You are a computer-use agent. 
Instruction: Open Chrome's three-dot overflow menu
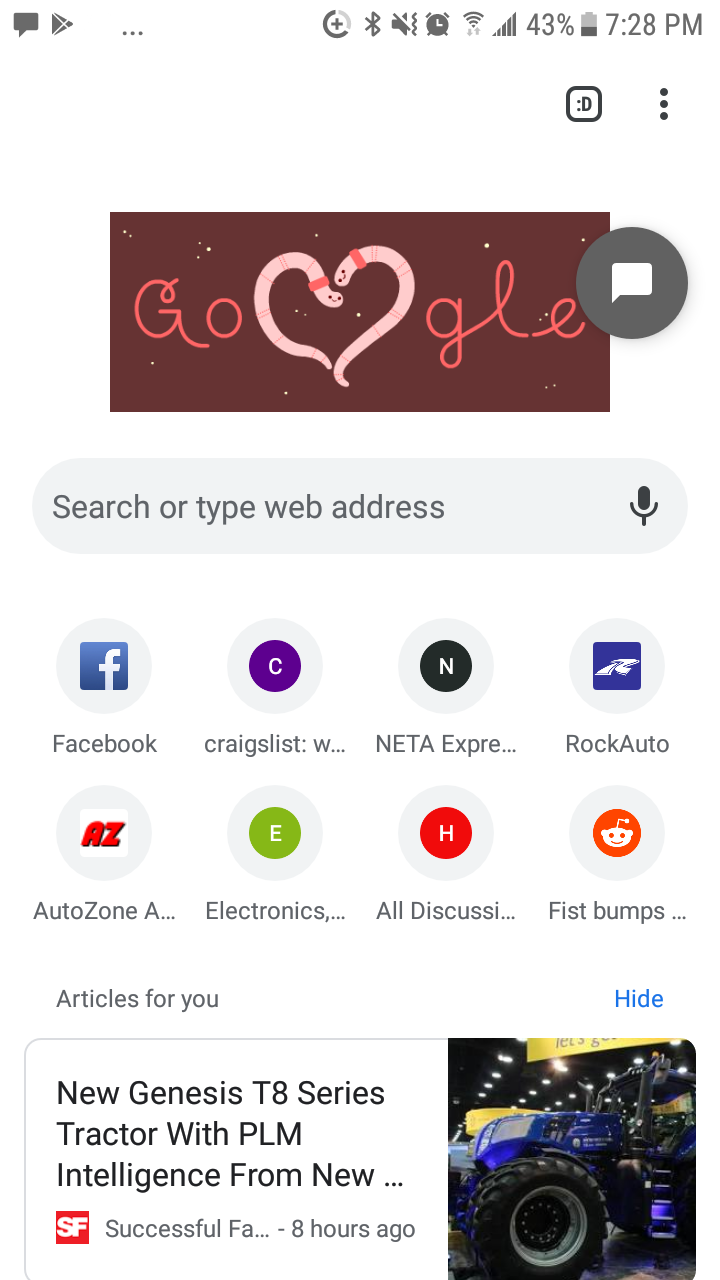(x=664, y=104)
